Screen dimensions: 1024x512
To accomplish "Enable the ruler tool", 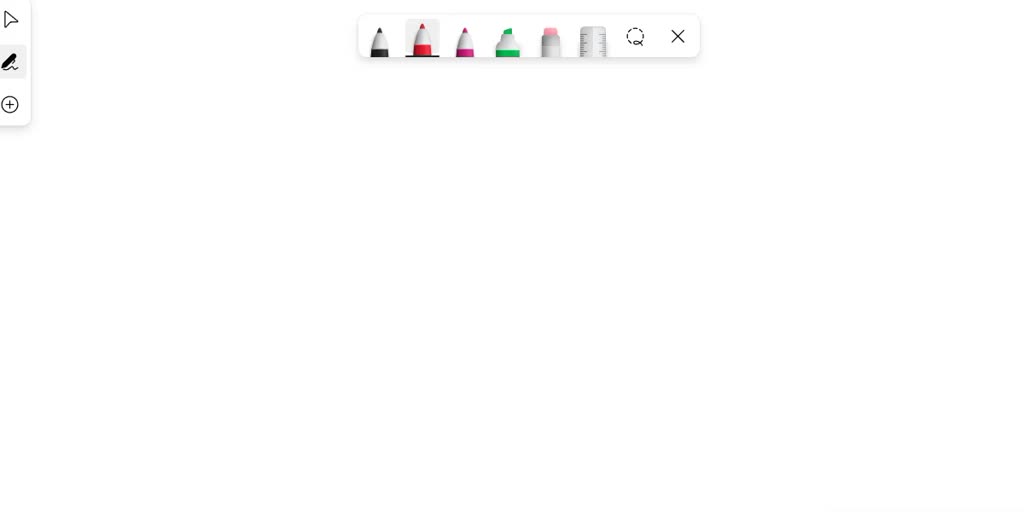I will coord(593,41).
